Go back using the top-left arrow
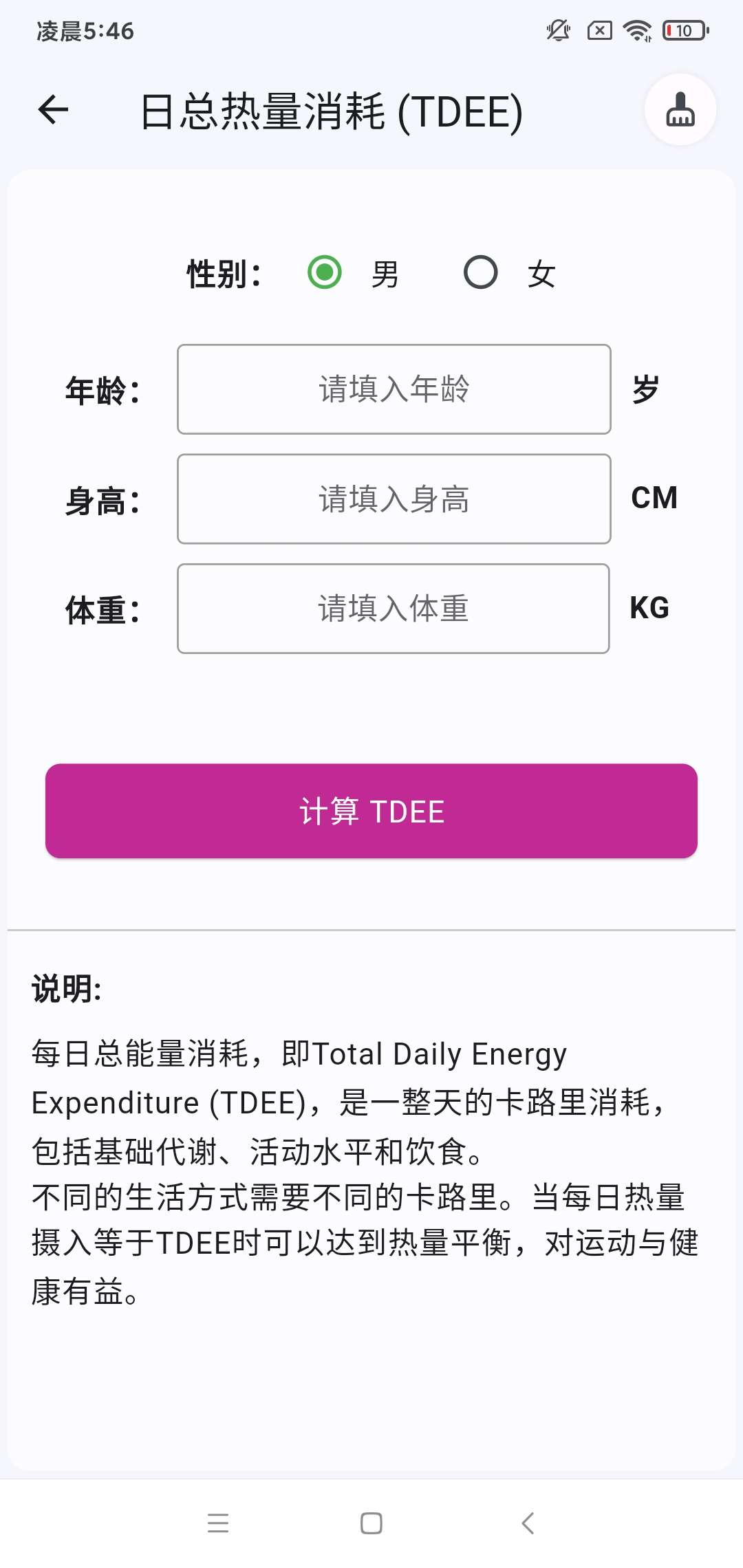Image resolution: width=743 pixels, height=1568 pixels. tap(54, 110)
